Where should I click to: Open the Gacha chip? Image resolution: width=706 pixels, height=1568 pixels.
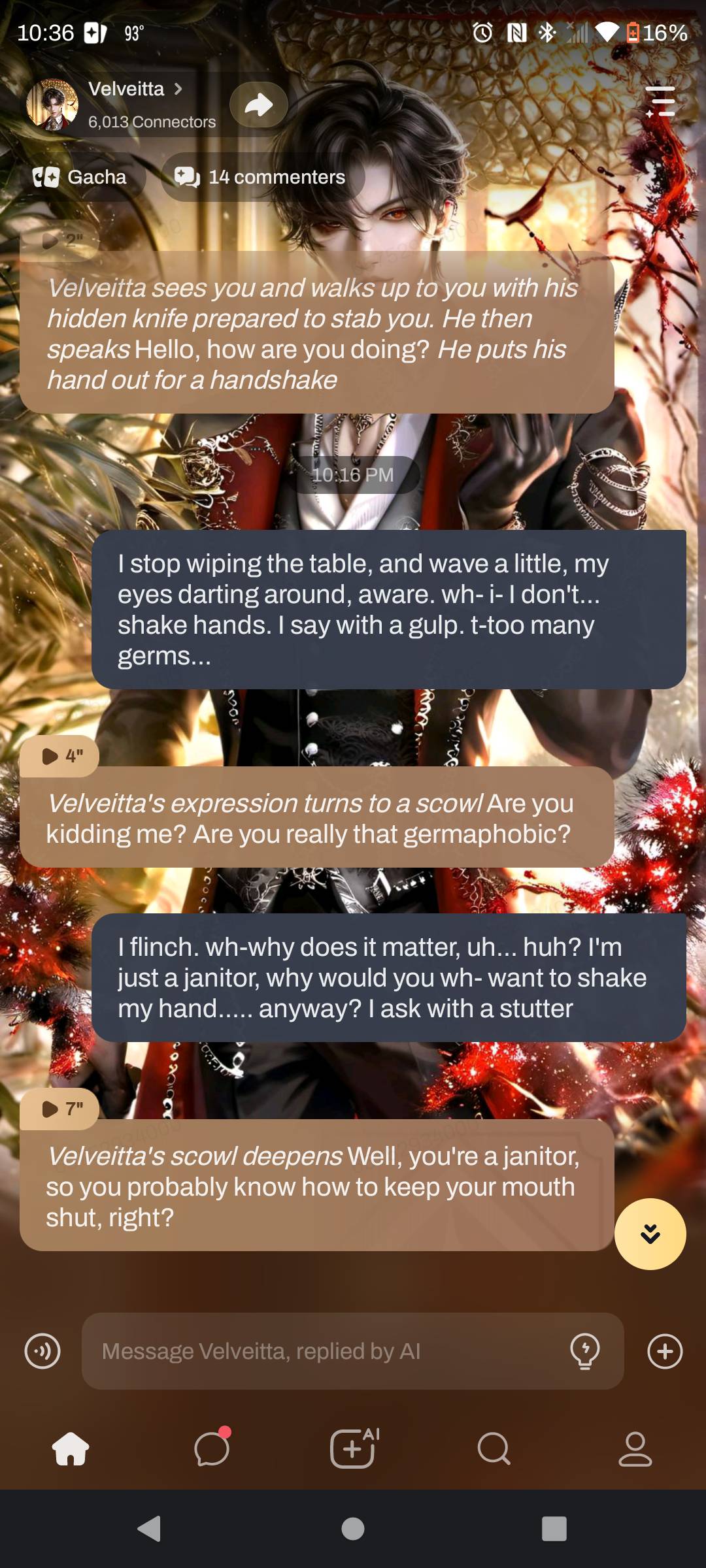[x=80, y=177]
